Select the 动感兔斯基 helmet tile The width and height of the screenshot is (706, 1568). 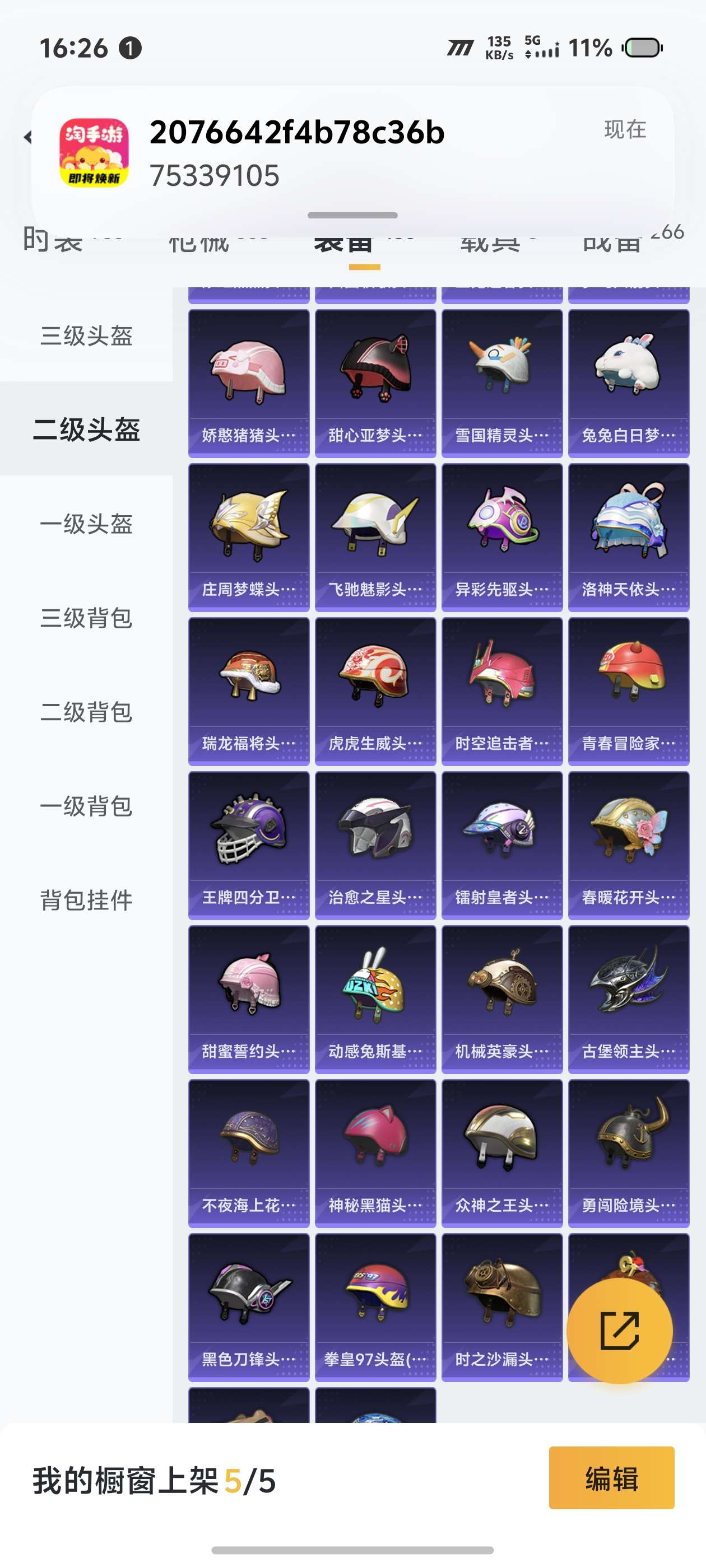coord(375,999)
